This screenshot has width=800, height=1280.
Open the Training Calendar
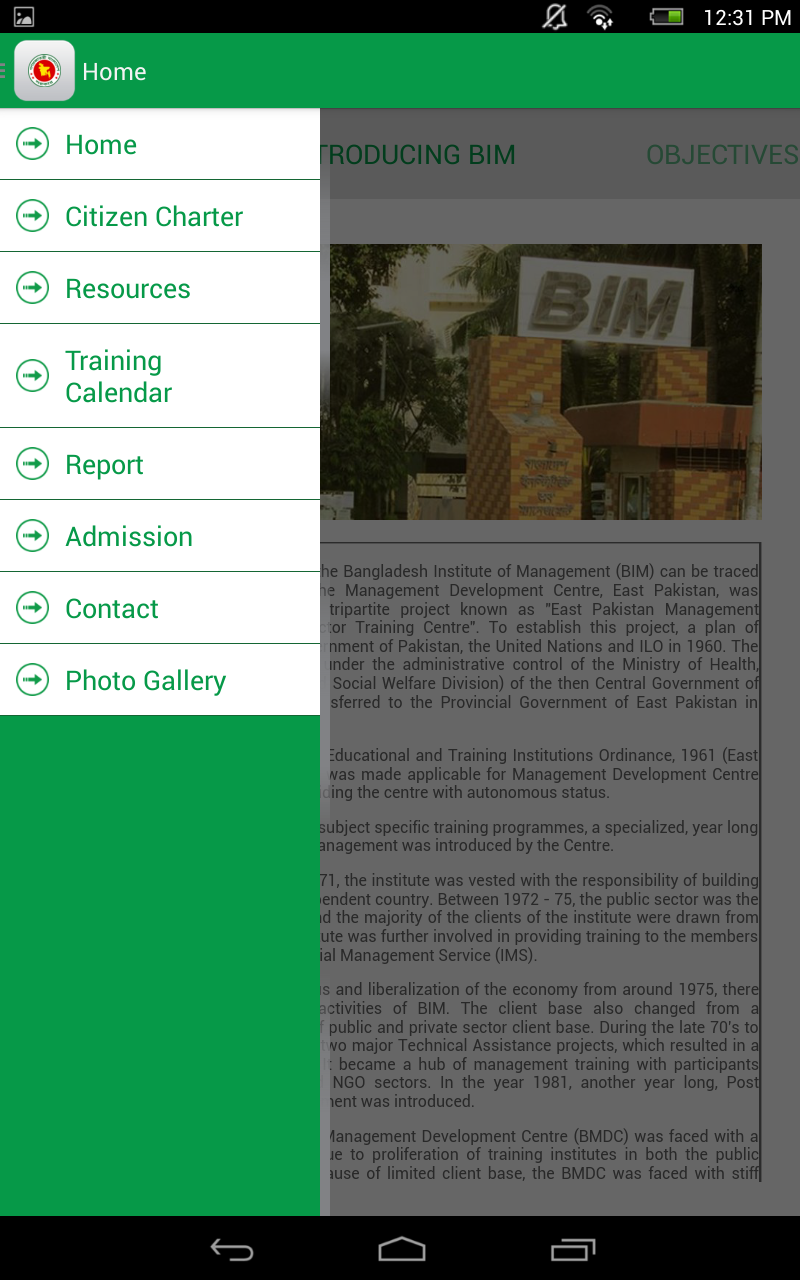pos(160,376)
